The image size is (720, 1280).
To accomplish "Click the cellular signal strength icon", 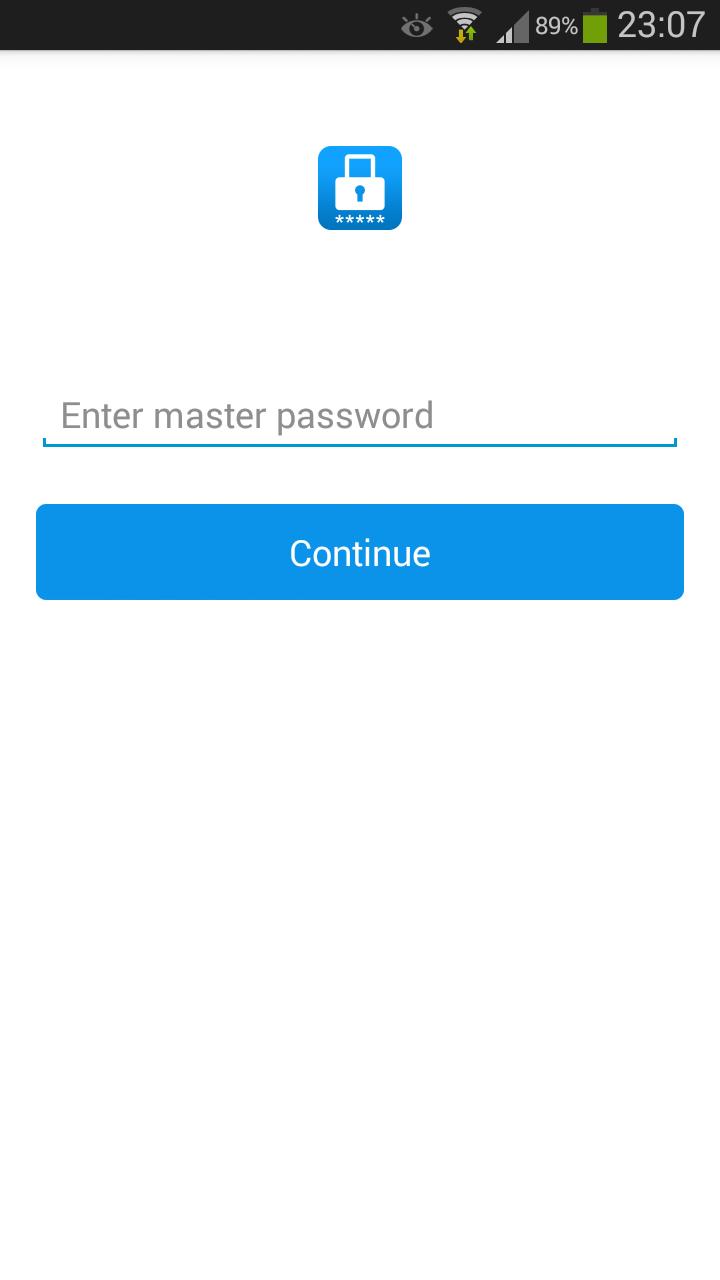I will click(510, 26).
